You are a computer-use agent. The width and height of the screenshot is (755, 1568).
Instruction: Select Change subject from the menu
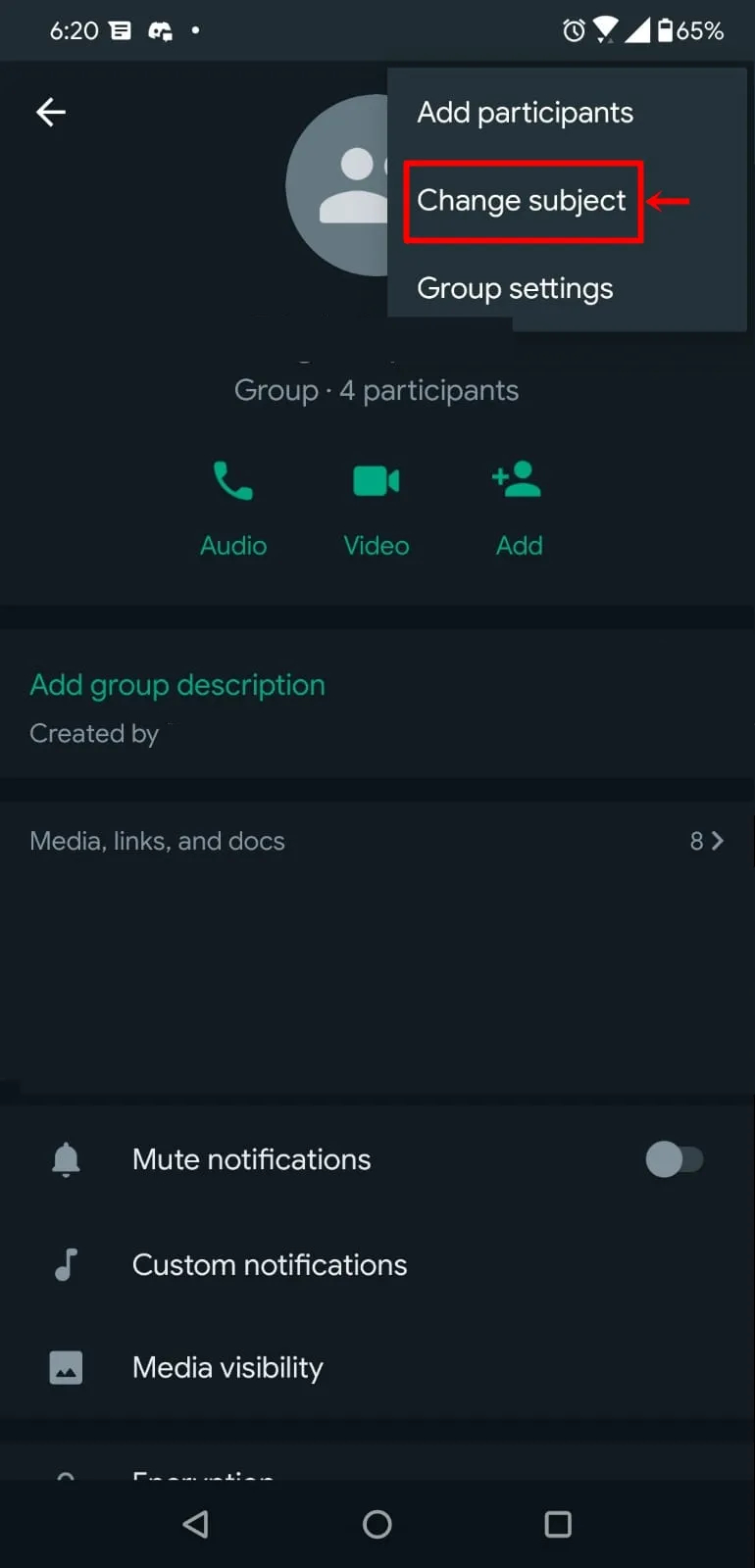point(522,201)
